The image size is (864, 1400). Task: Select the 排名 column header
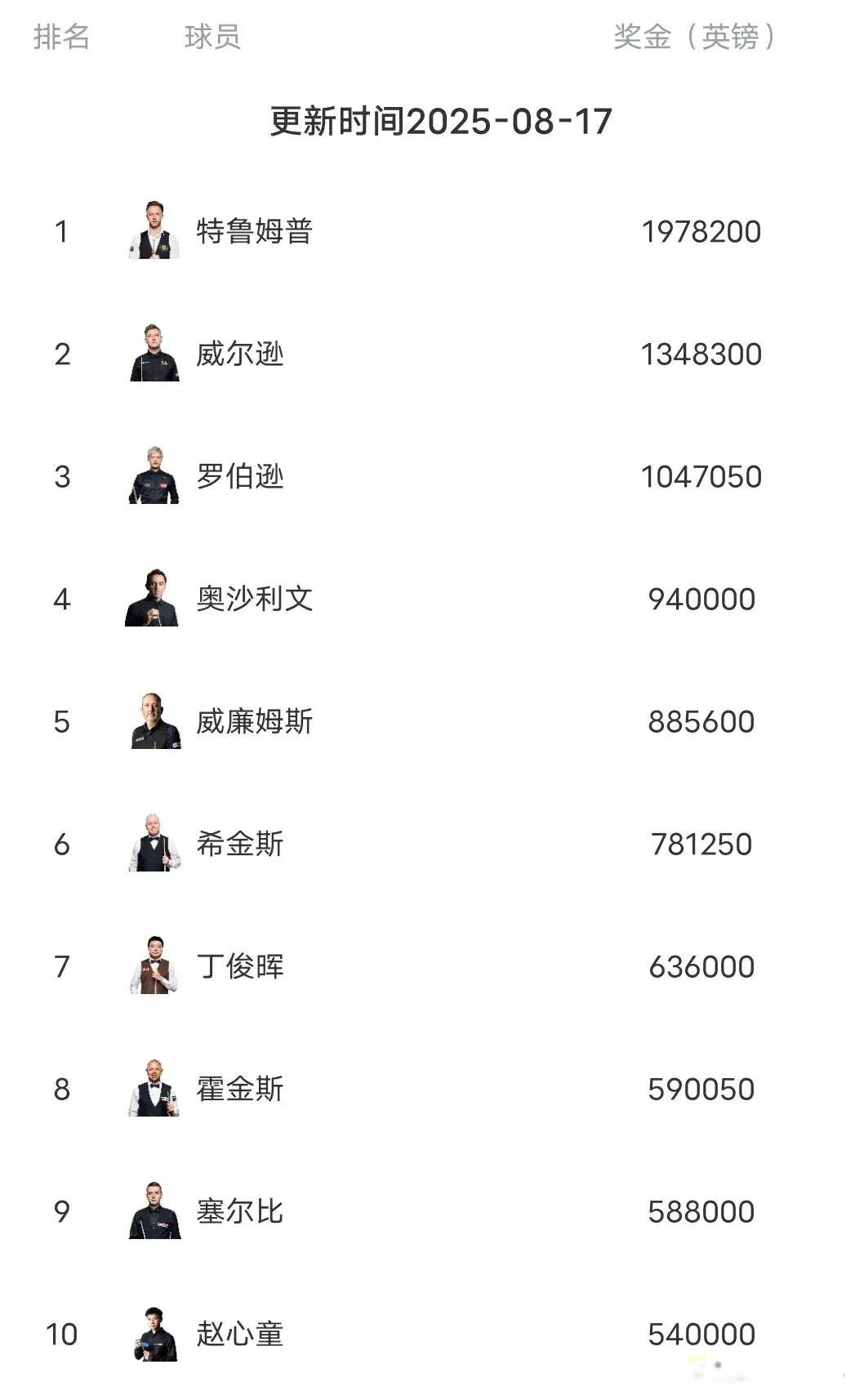click(x=60, y=37)
